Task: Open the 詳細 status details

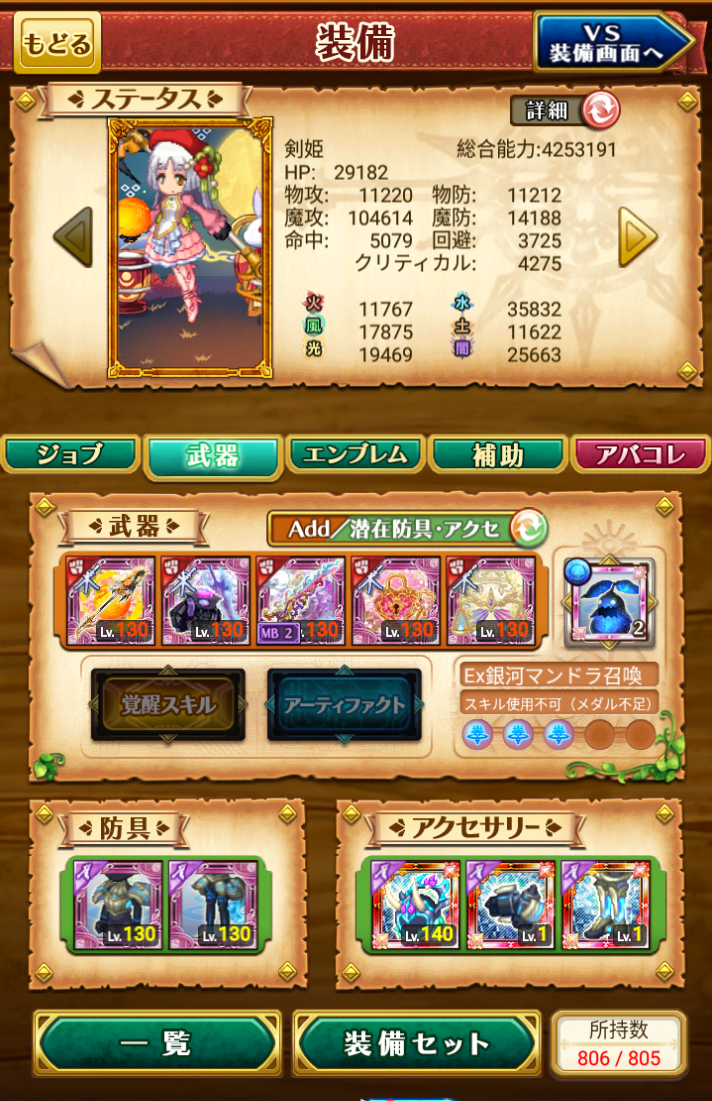Action: click(x=565, y=110)
